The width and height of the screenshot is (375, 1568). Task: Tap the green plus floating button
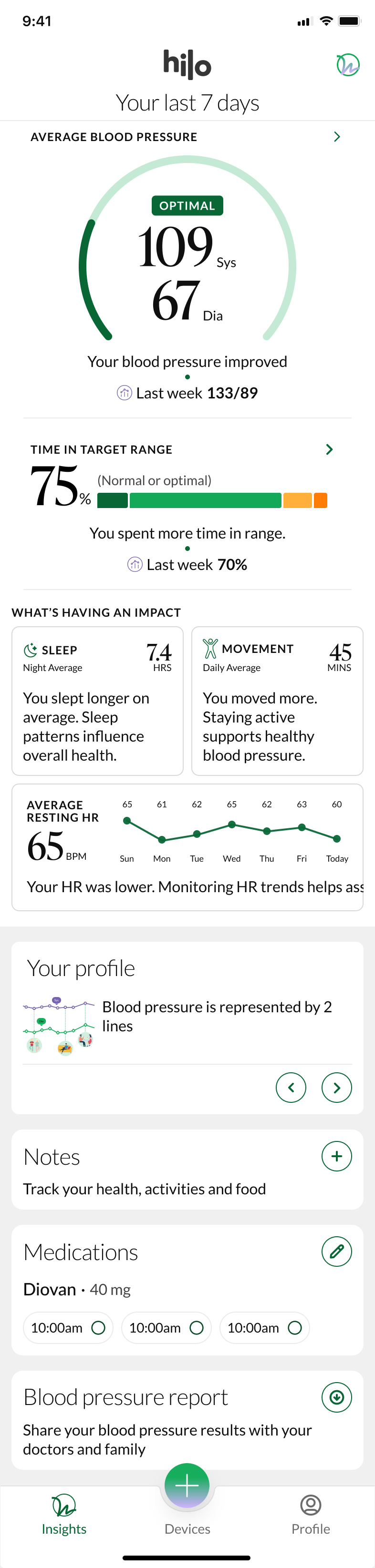[x=187, y=1486]
